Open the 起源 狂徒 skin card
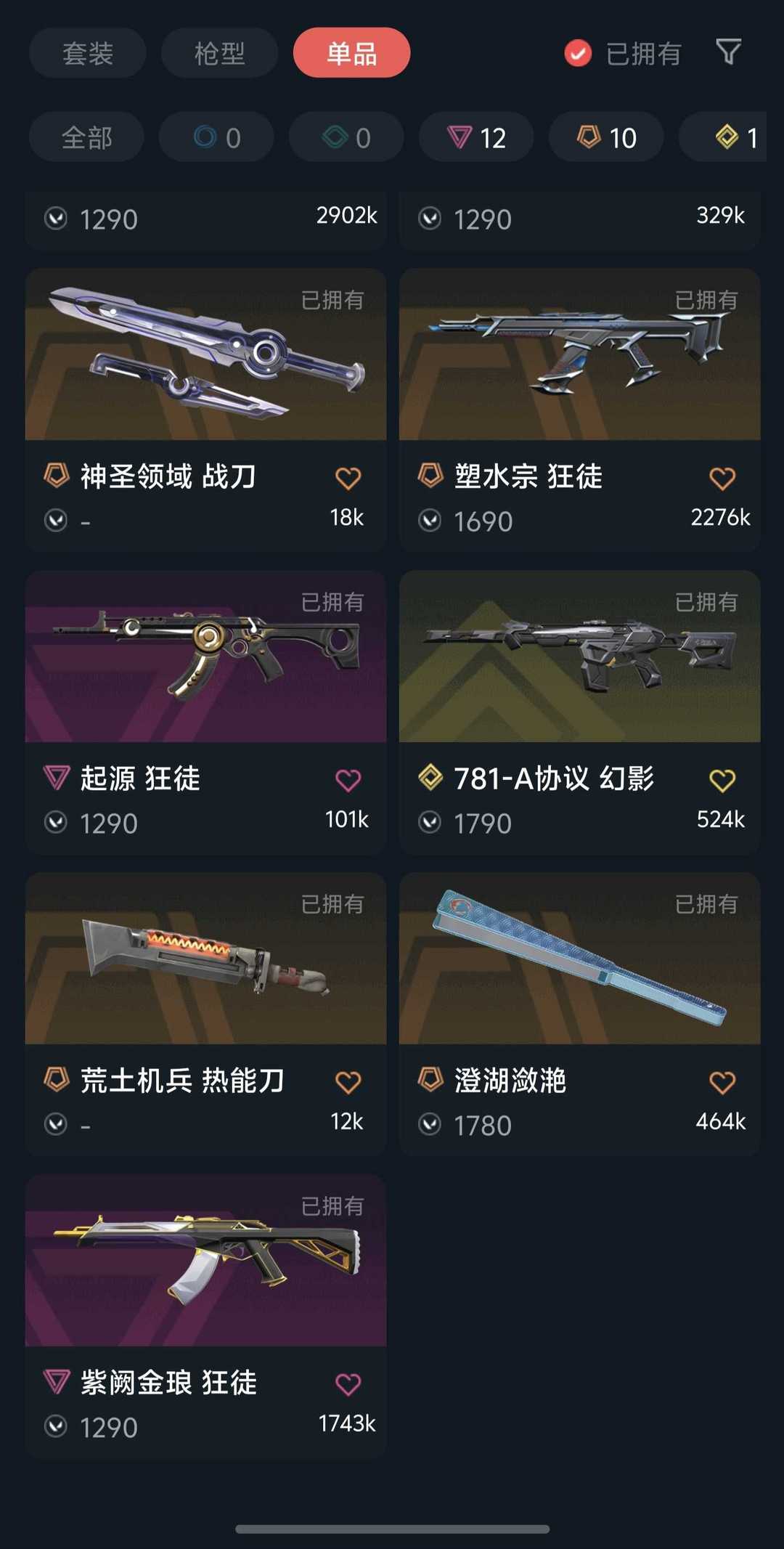Screen dimensions: 784x1549 (205, 712)
